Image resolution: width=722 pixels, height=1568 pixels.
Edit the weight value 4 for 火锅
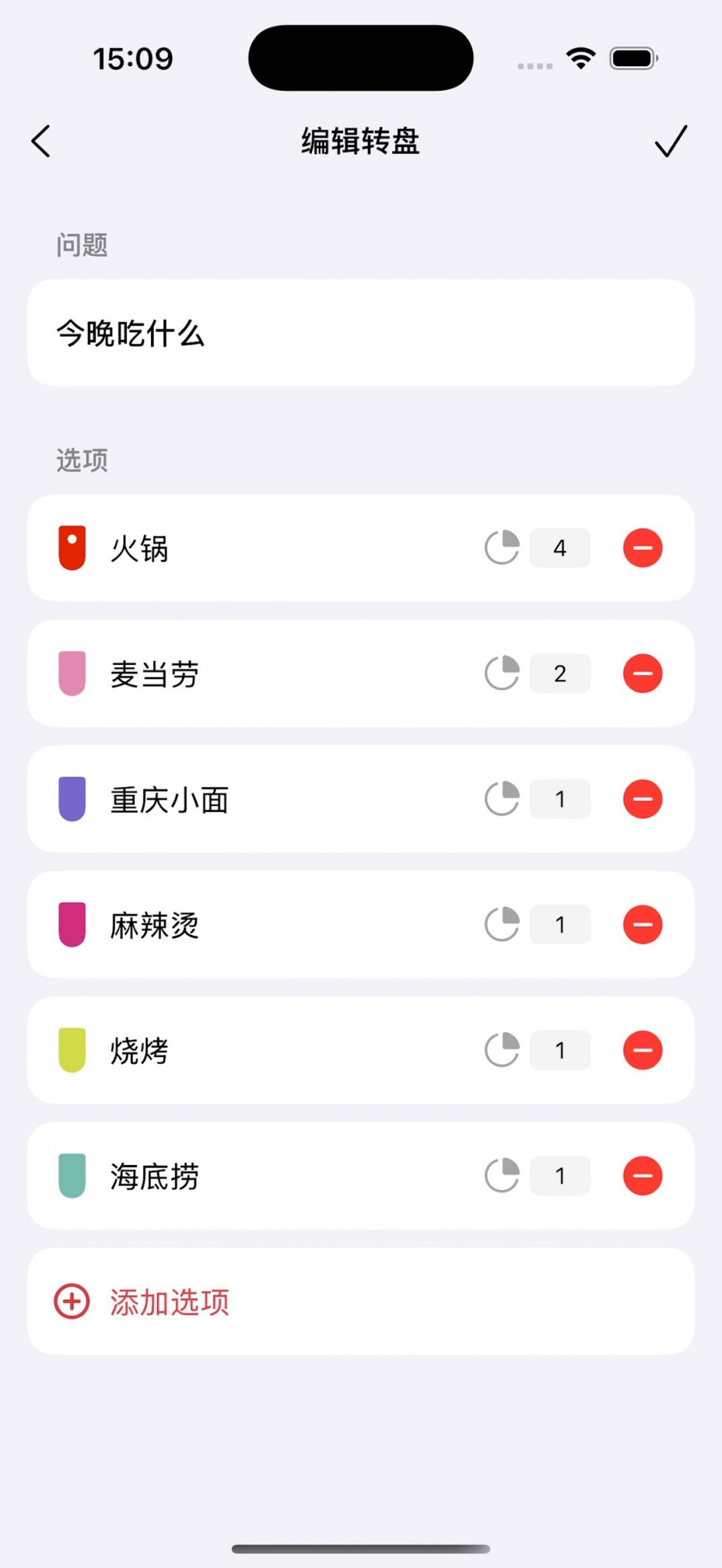pos(560,548)
